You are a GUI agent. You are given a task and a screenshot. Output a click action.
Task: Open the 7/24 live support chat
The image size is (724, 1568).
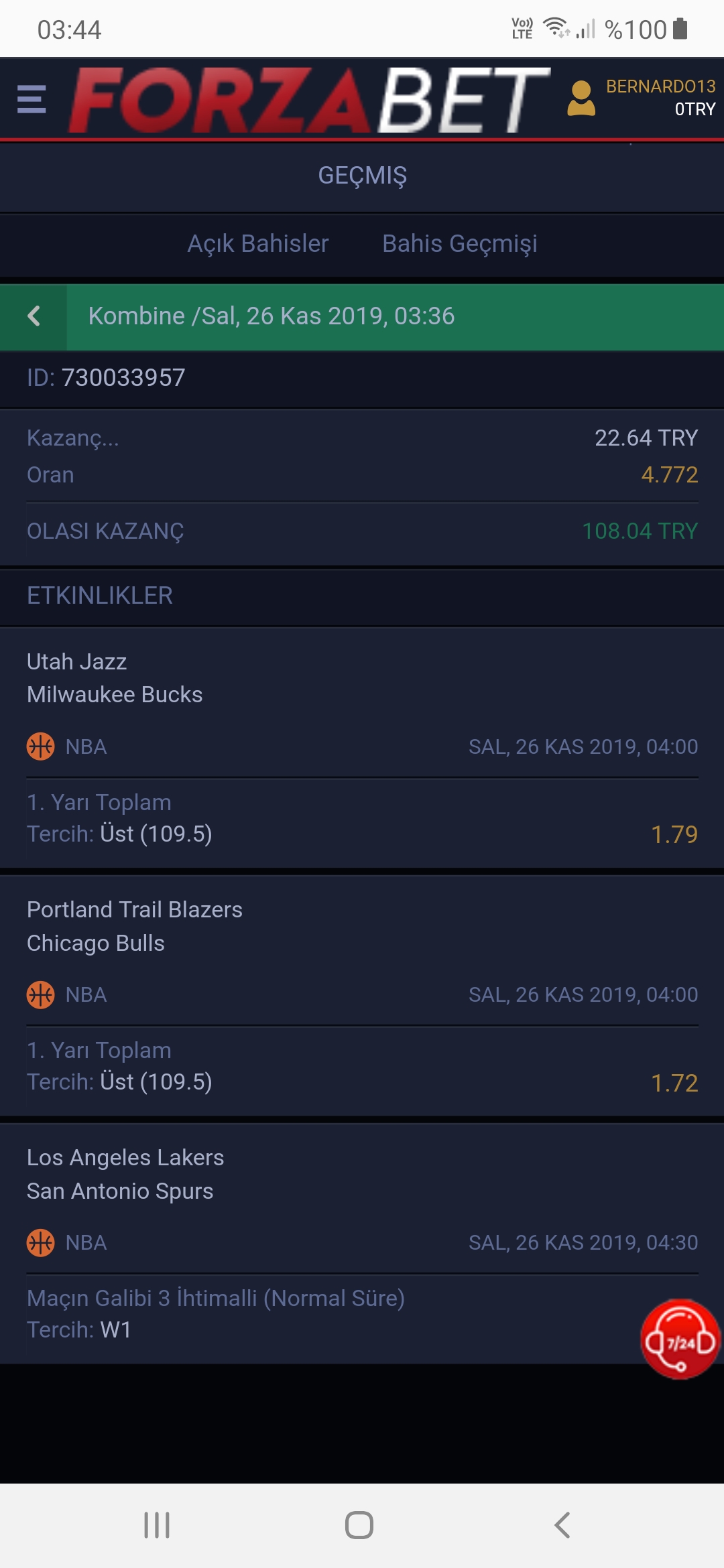click(680, 1340)
